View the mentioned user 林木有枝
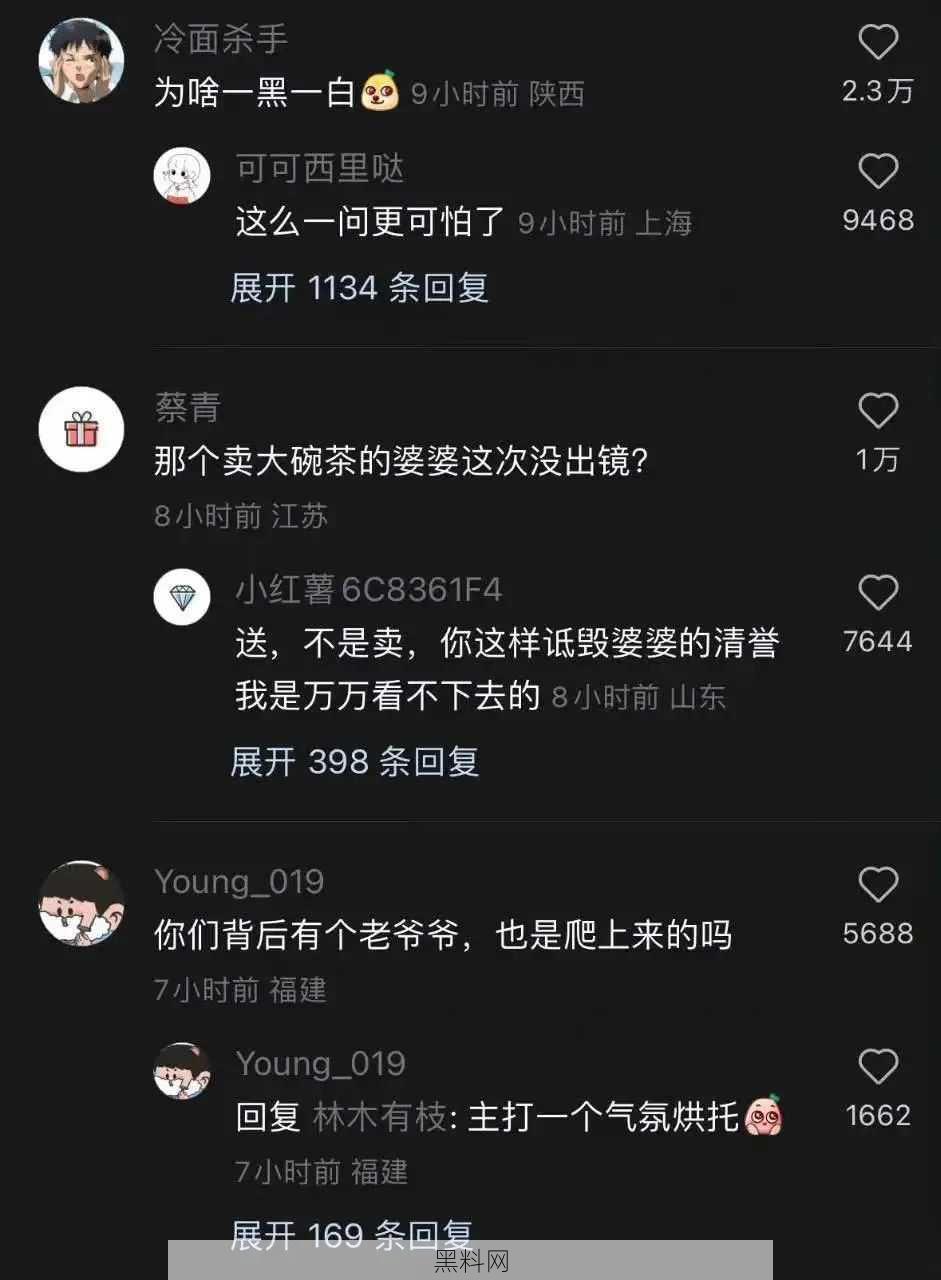This screenshot has width=941, height=1280. 379,1117
